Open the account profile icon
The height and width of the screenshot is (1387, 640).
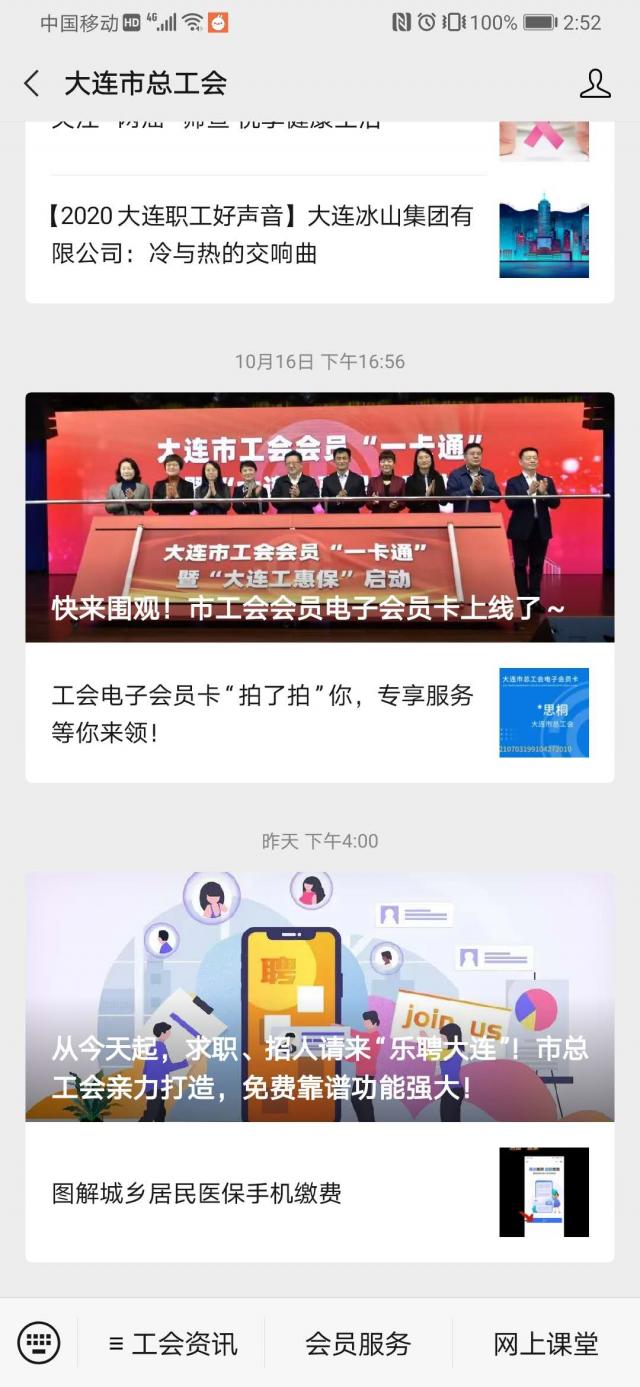(x=595, y=84)
